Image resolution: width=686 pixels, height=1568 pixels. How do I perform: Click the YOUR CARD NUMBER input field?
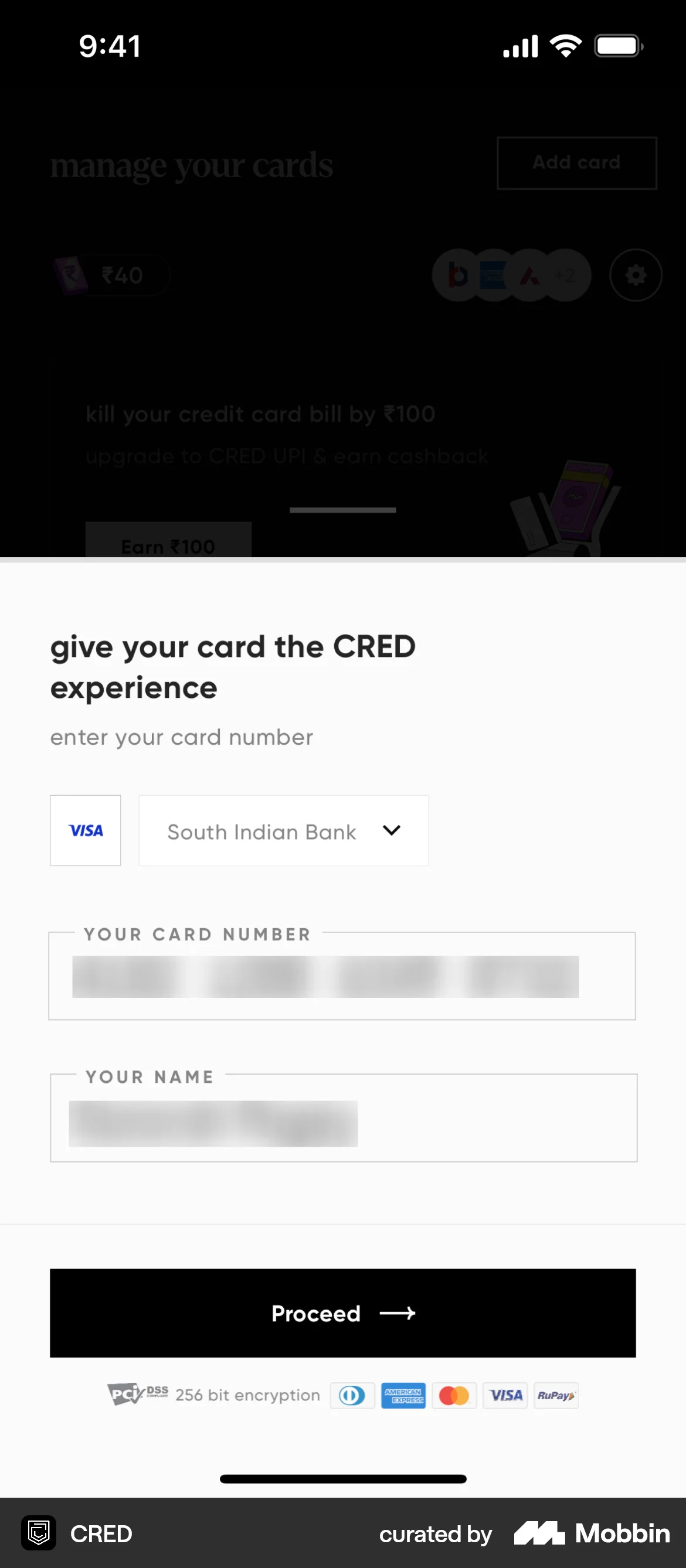click(342, 977)
